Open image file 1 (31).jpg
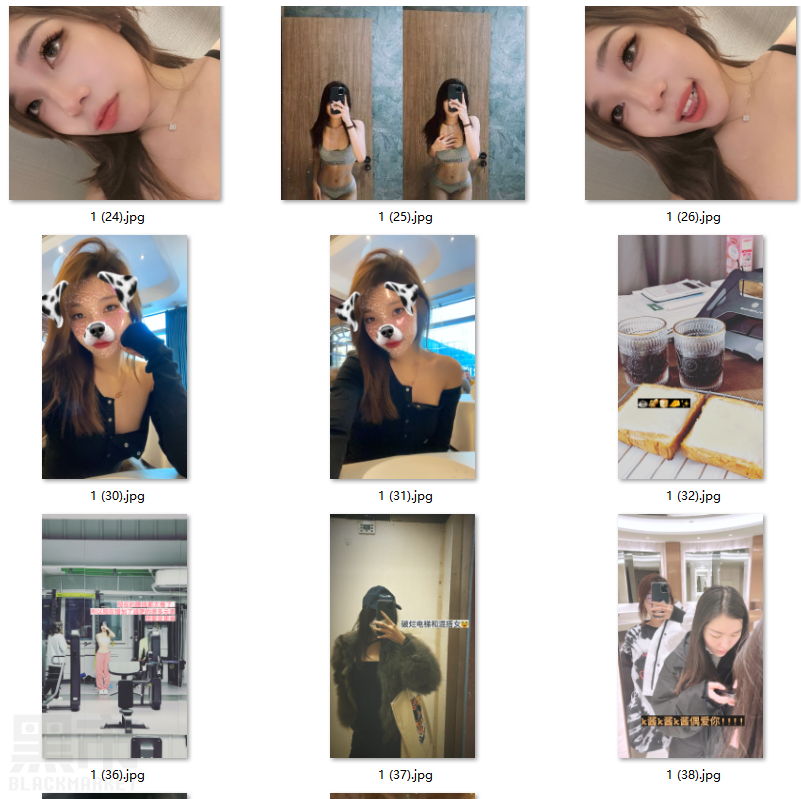 tap(403, 357)
